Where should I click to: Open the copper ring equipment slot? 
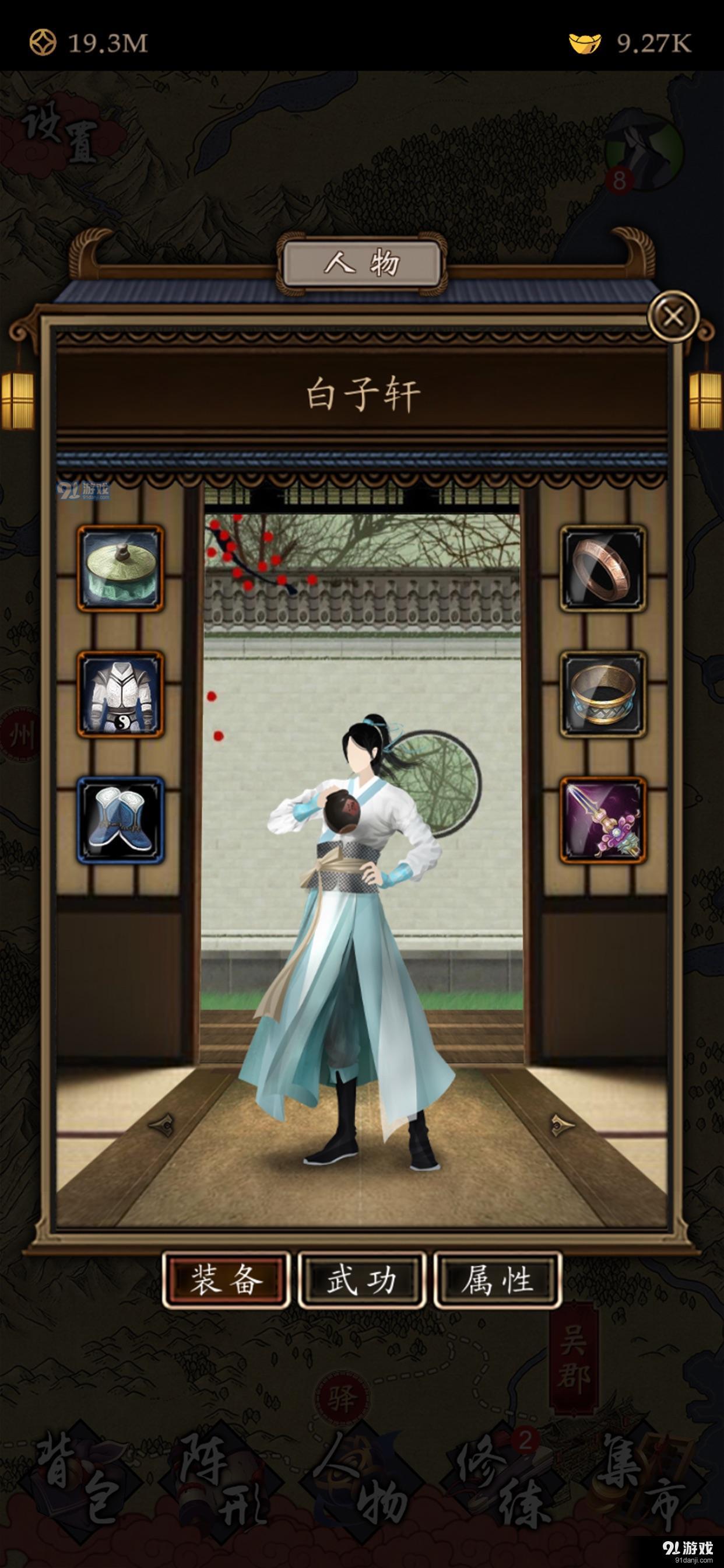(603, 569)
